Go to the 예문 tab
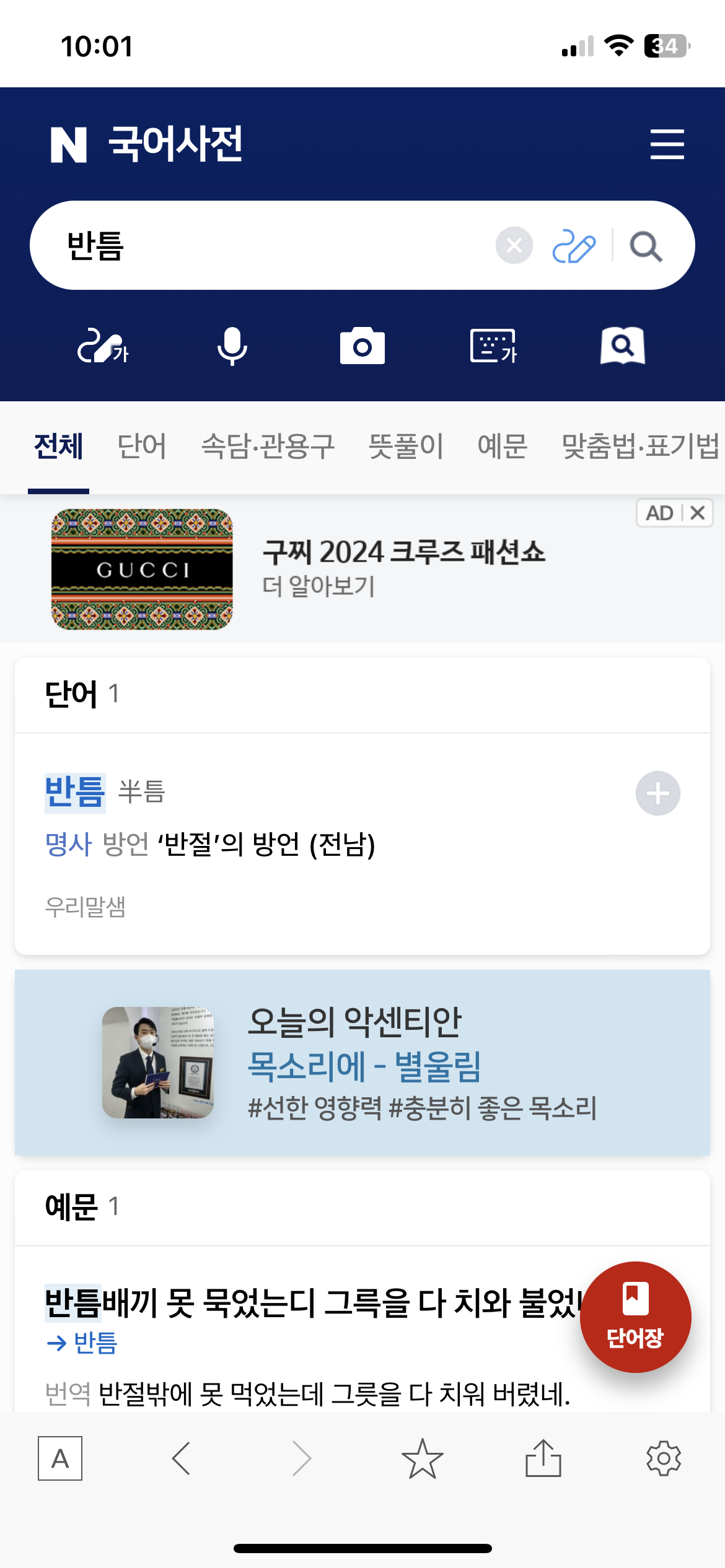The width and height of the screenshot is (725, 1568). pyautogui.click(x=502, y=446)
